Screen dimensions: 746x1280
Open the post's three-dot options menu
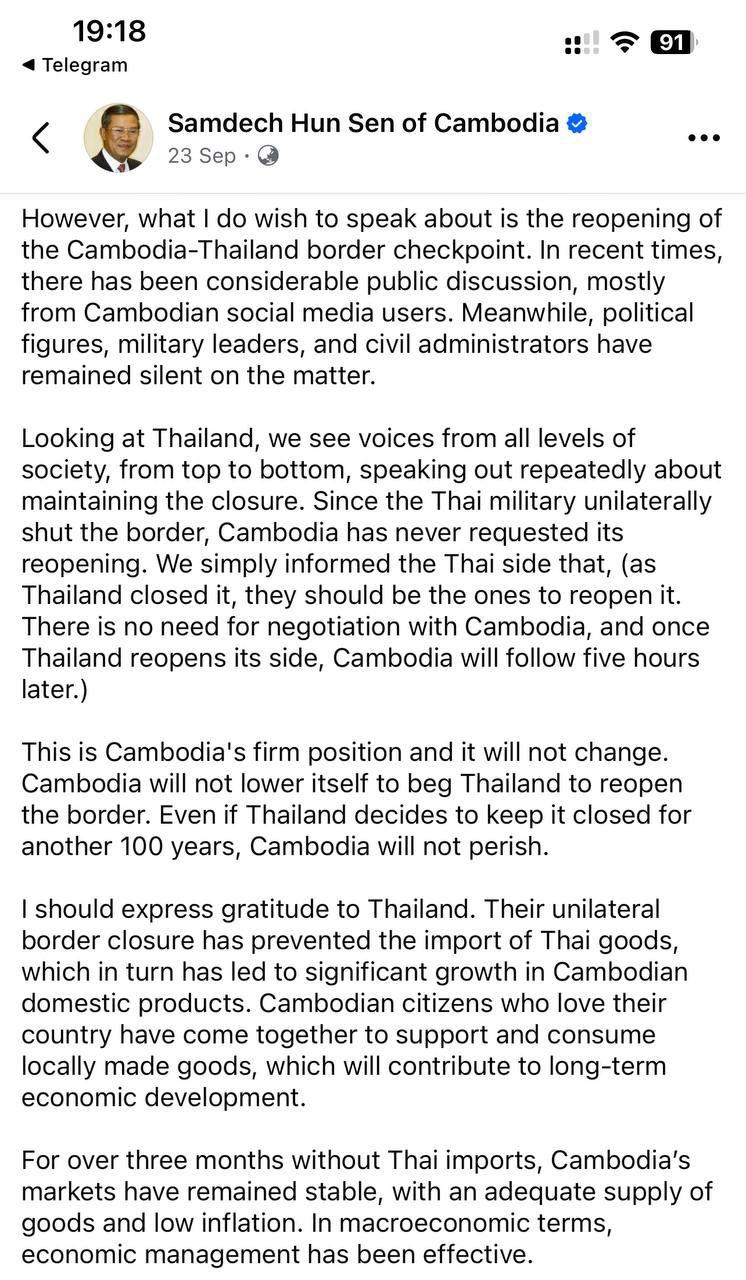click(x=704, y=138)
